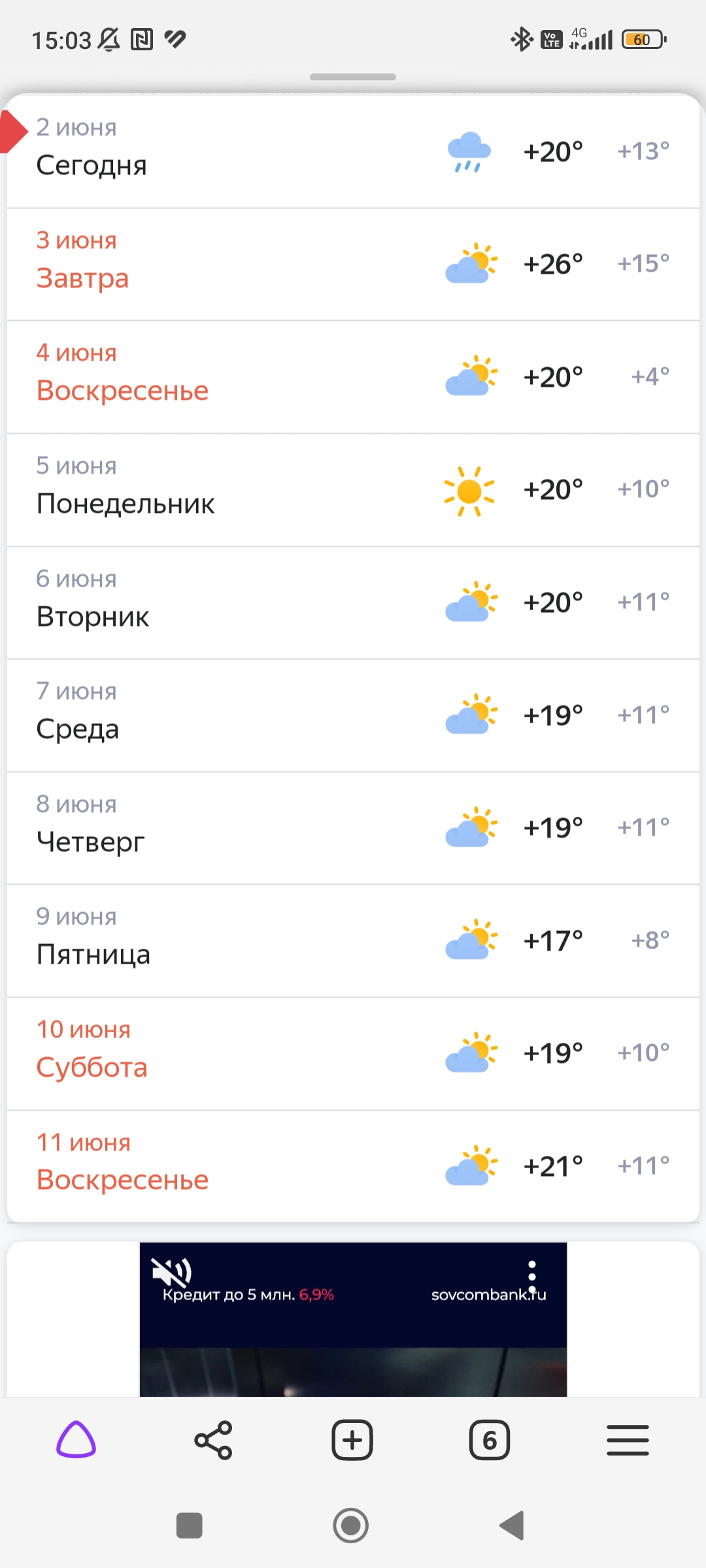The width and height of the screenshot is (706, 1568).
Task: Tap the rain weather icon for Сегодня
Action: 468,152
